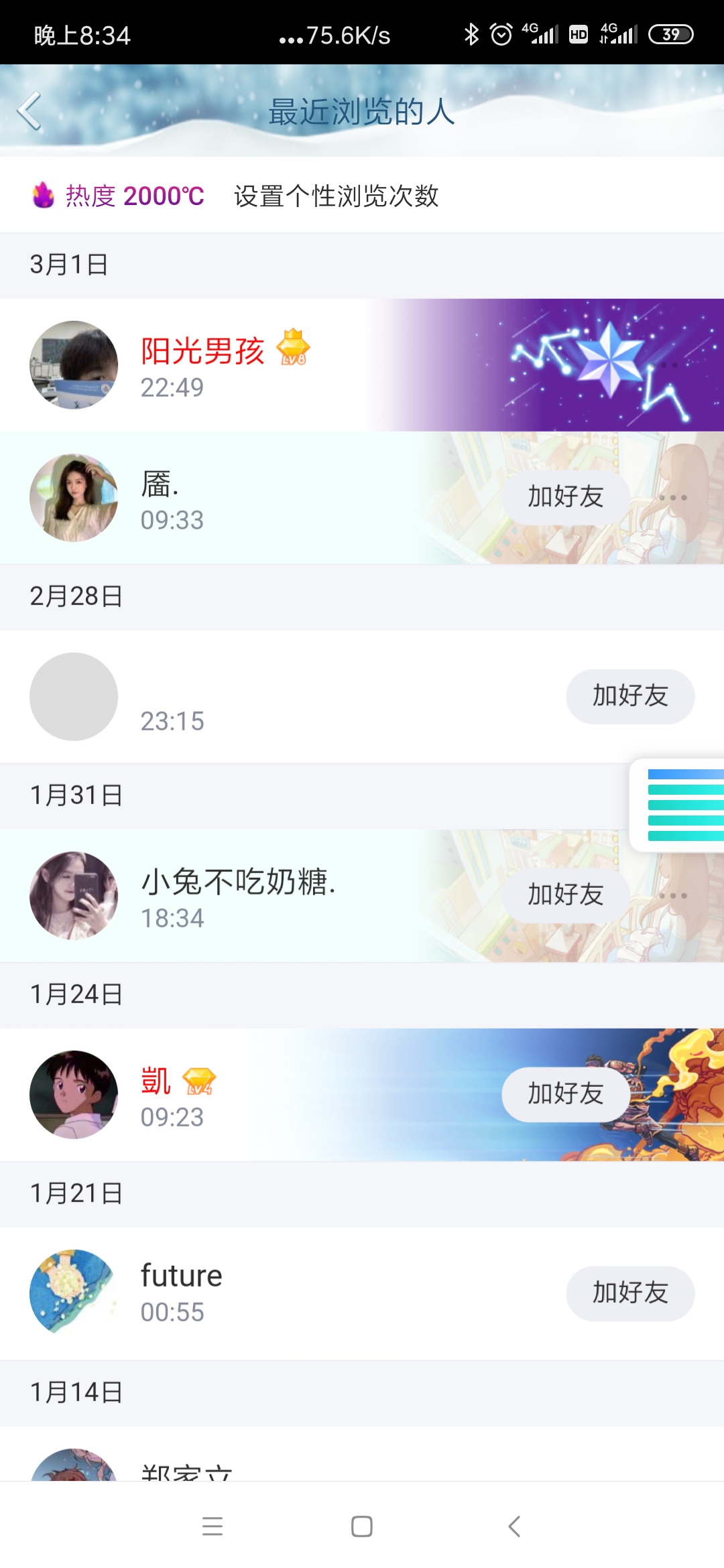The image size is (724, 1568).
Task: Go to the system home screen
Action: click(x=362, y=1526)
